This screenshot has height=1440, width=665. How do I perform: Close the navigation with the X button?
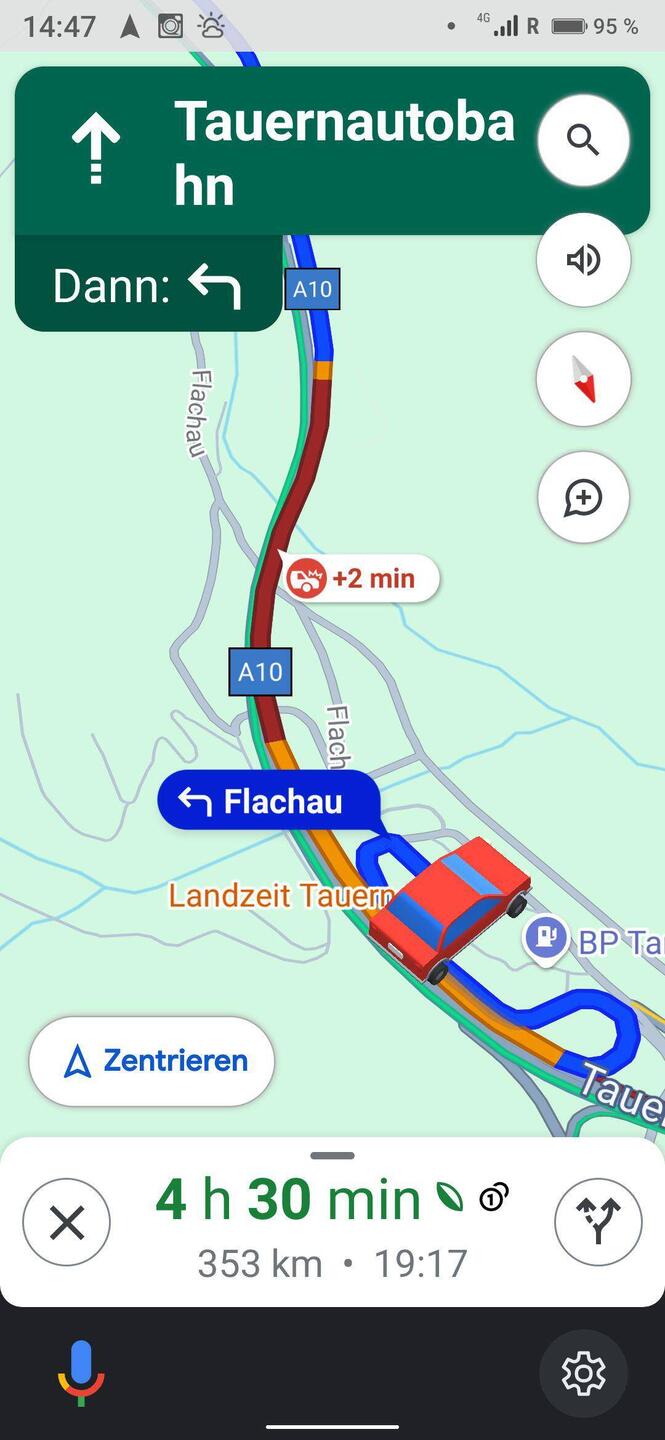click(x=67, y=1222)
